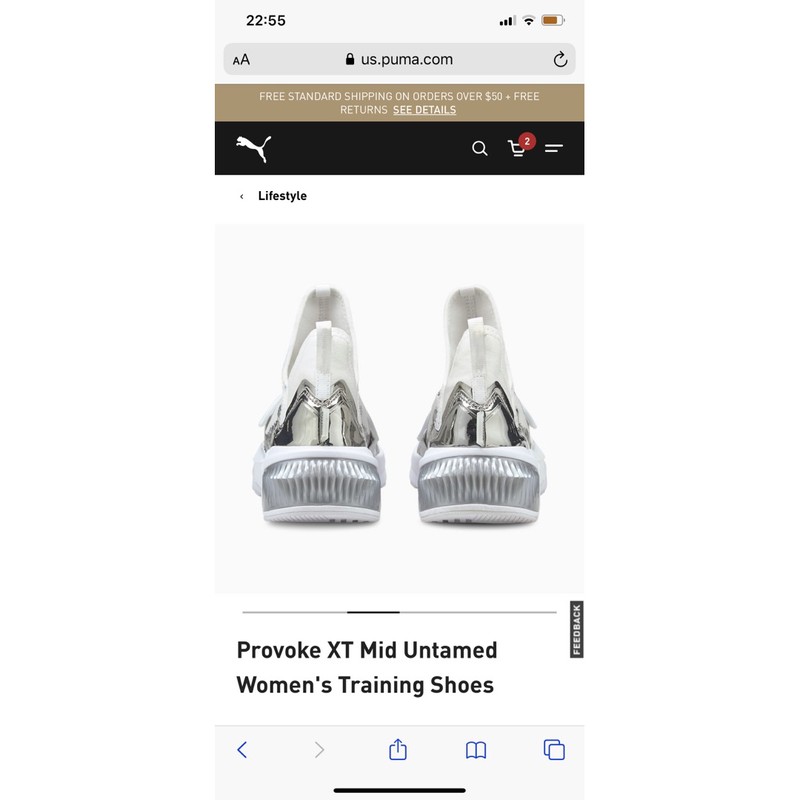Image resolution: width=800 pixels, height=800 pixels.
Task: Open the shoe product image
Action: [399, 408]
